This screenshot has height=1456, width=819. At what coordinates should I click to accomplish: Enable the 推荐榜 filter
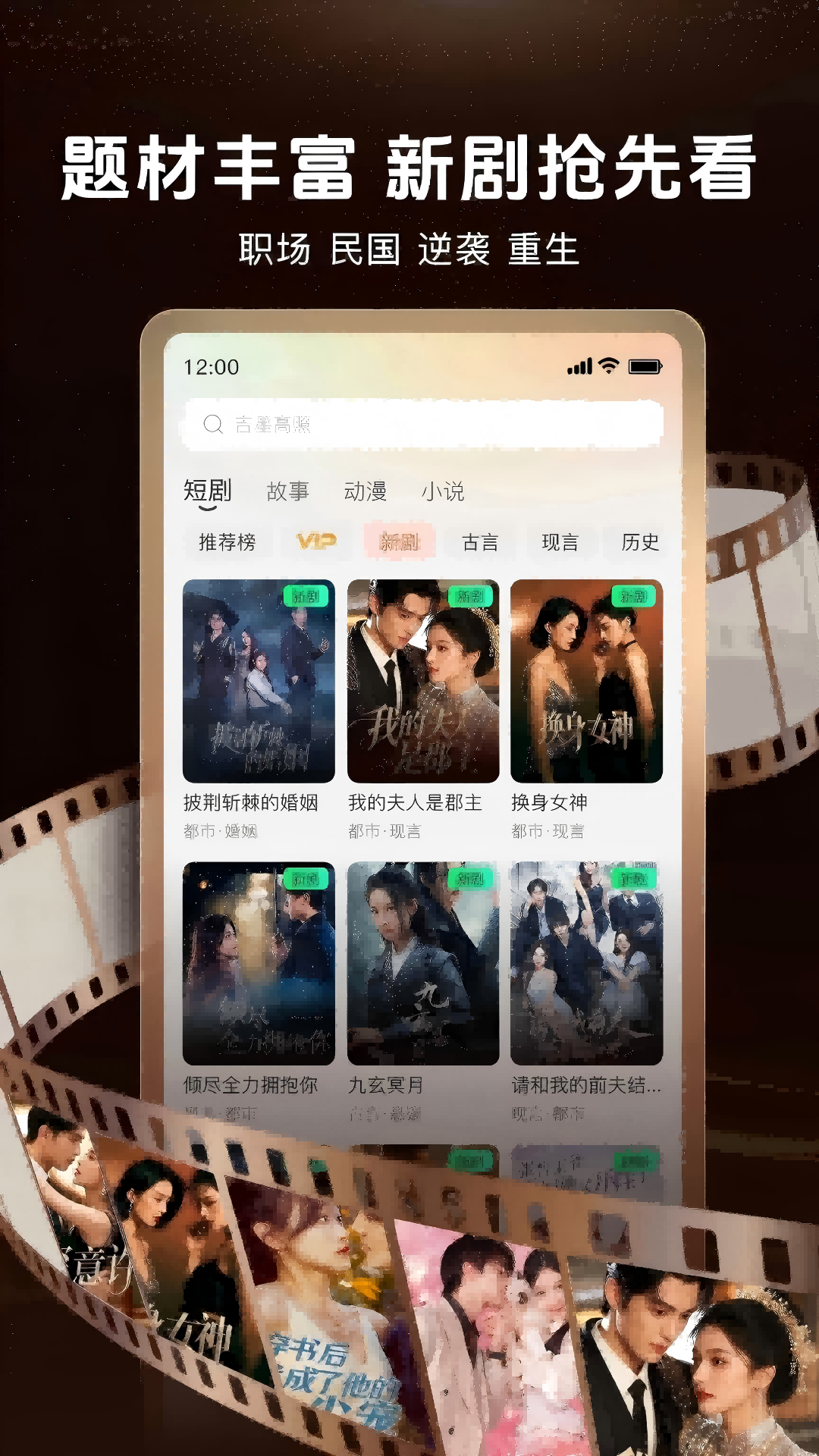pos(230,543)
